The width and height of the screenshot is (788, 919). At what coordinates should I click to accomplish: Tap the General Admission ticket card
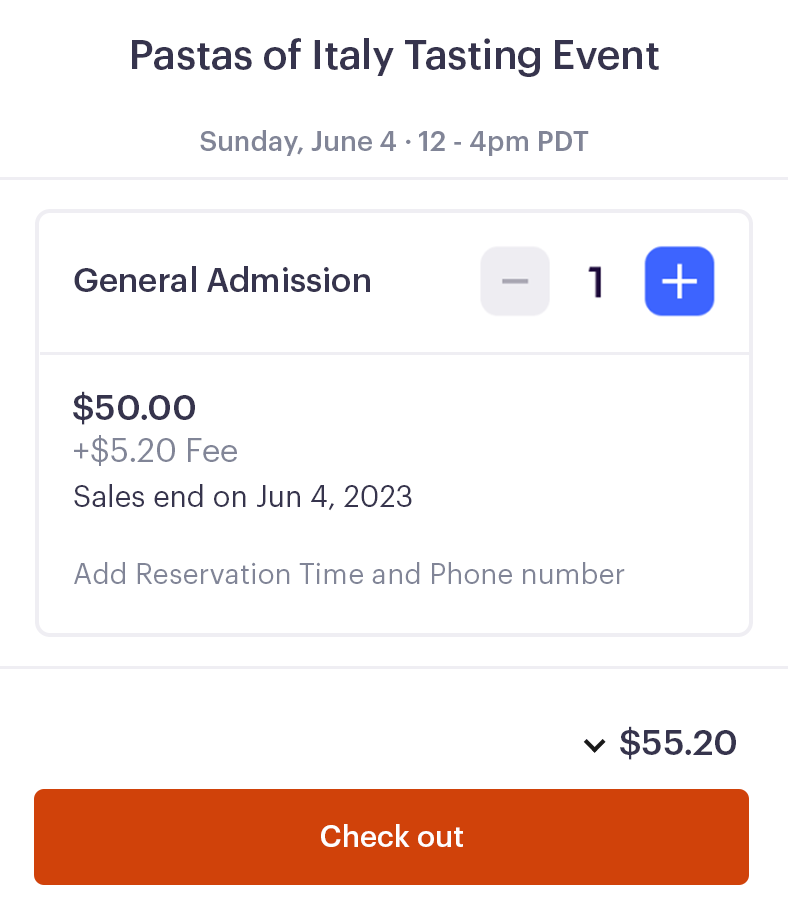pos(393,420)
